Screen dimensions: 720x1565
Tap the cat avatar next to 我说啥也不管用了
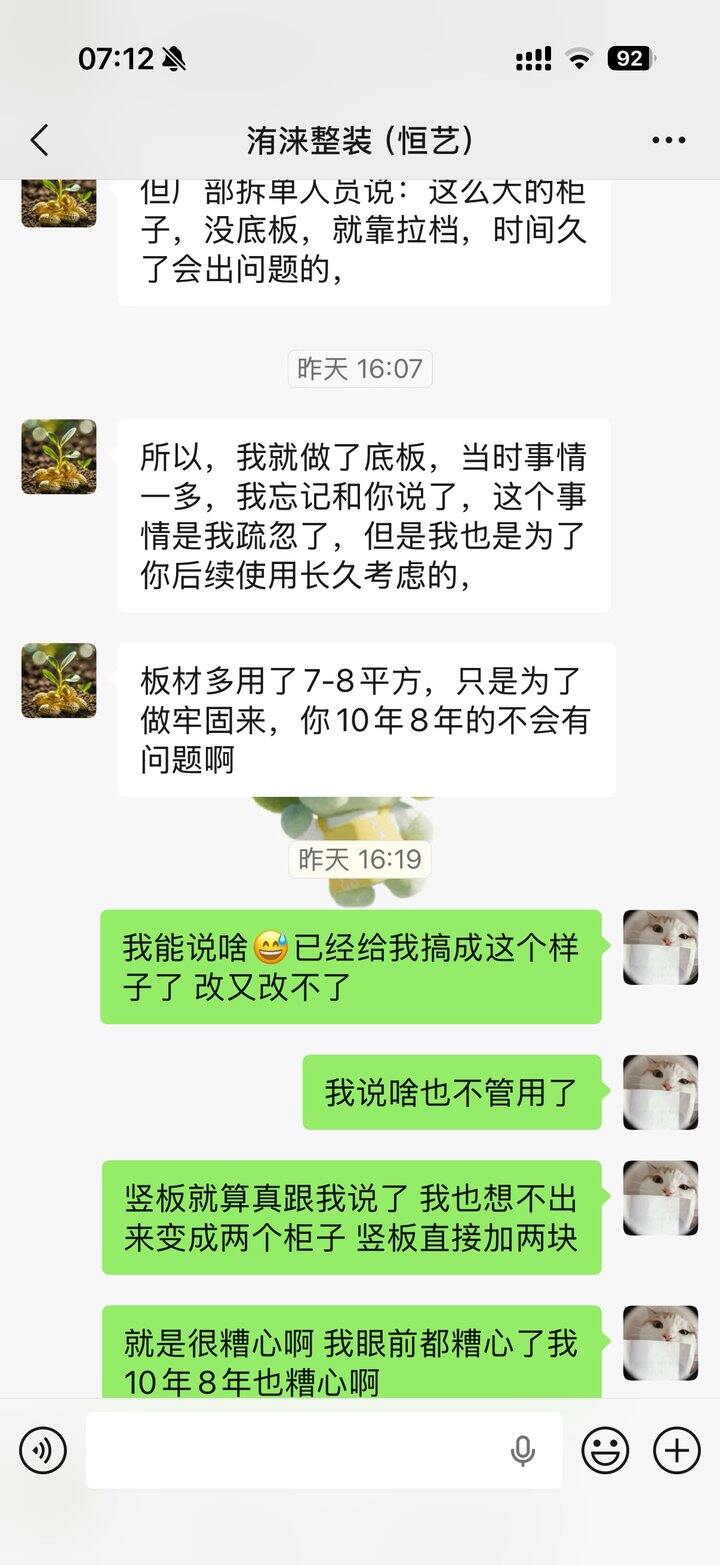click(x=661, y=1092)
